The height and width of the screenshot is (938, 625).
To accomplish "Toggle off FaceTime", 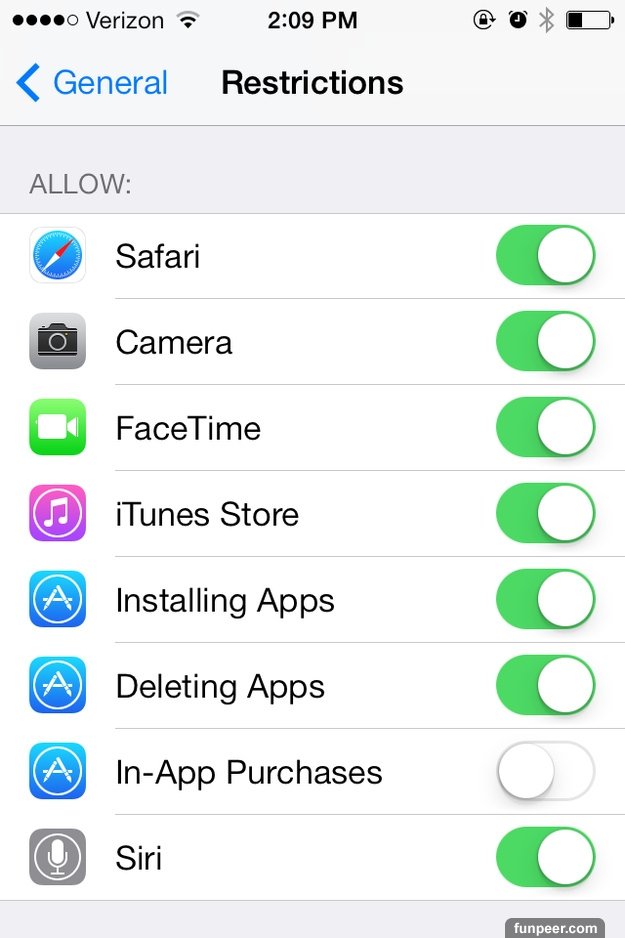I will pos(545,428).
